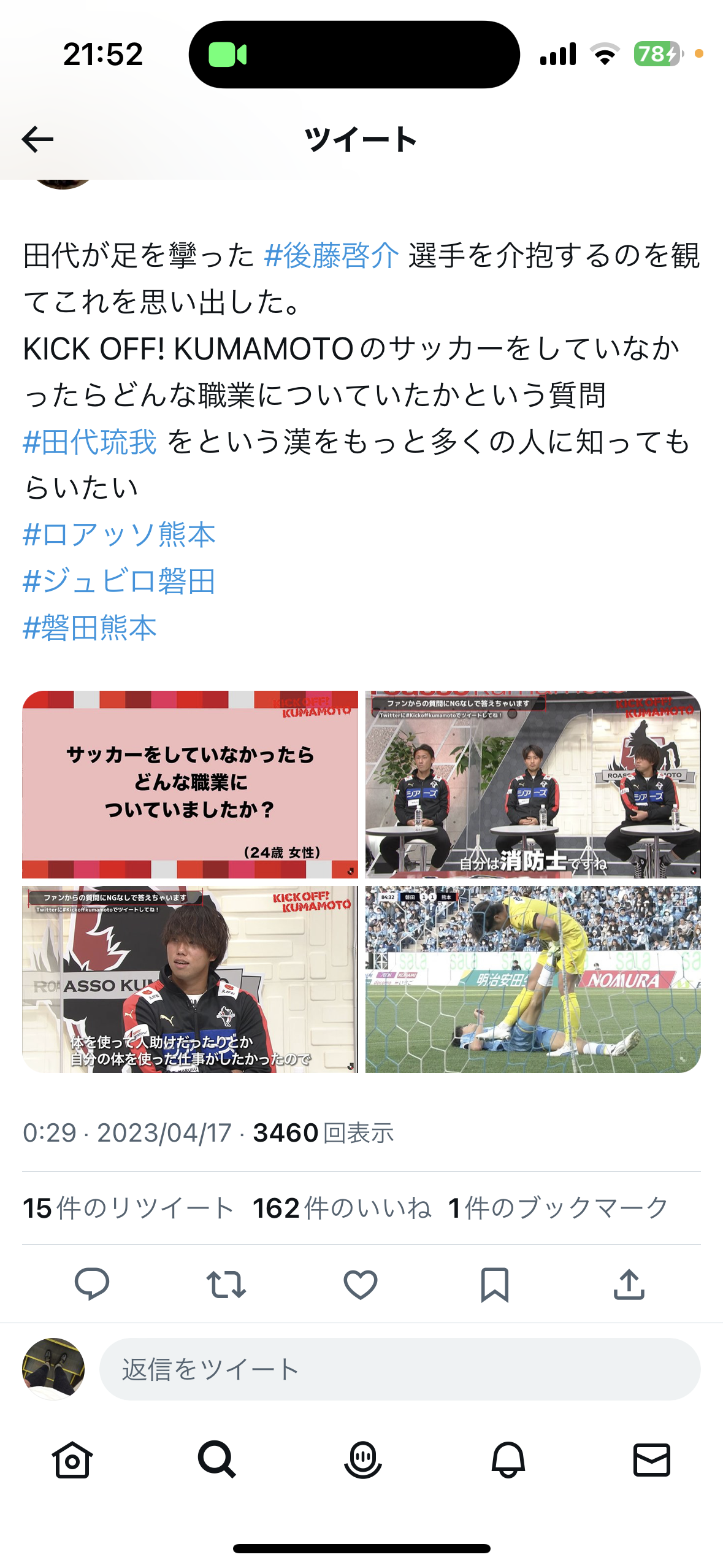Open the #ジュビロ磐田 hashtag
723x1568 pixels.
[119, 581]
